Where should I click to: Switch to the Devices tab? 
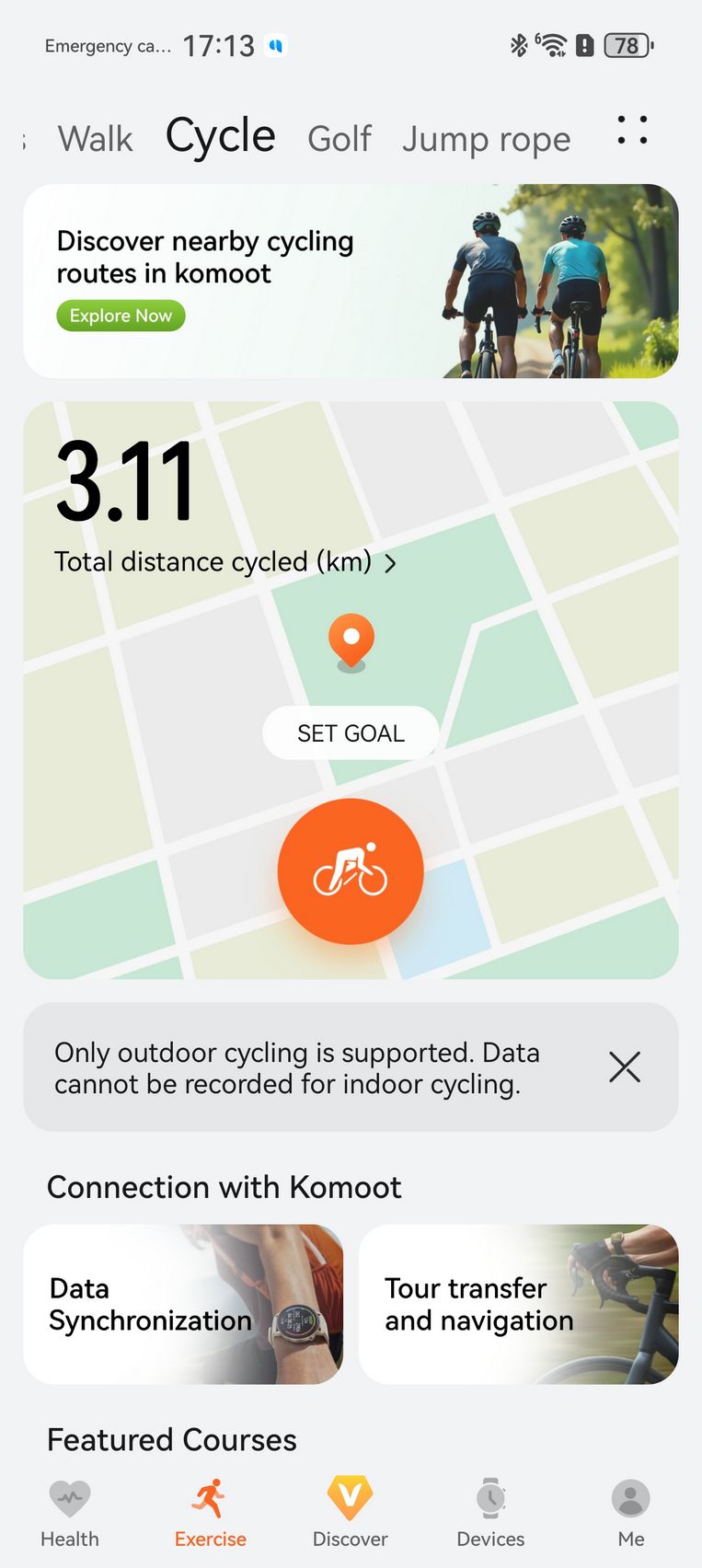pyautogui.click(x=490, y=1514)
